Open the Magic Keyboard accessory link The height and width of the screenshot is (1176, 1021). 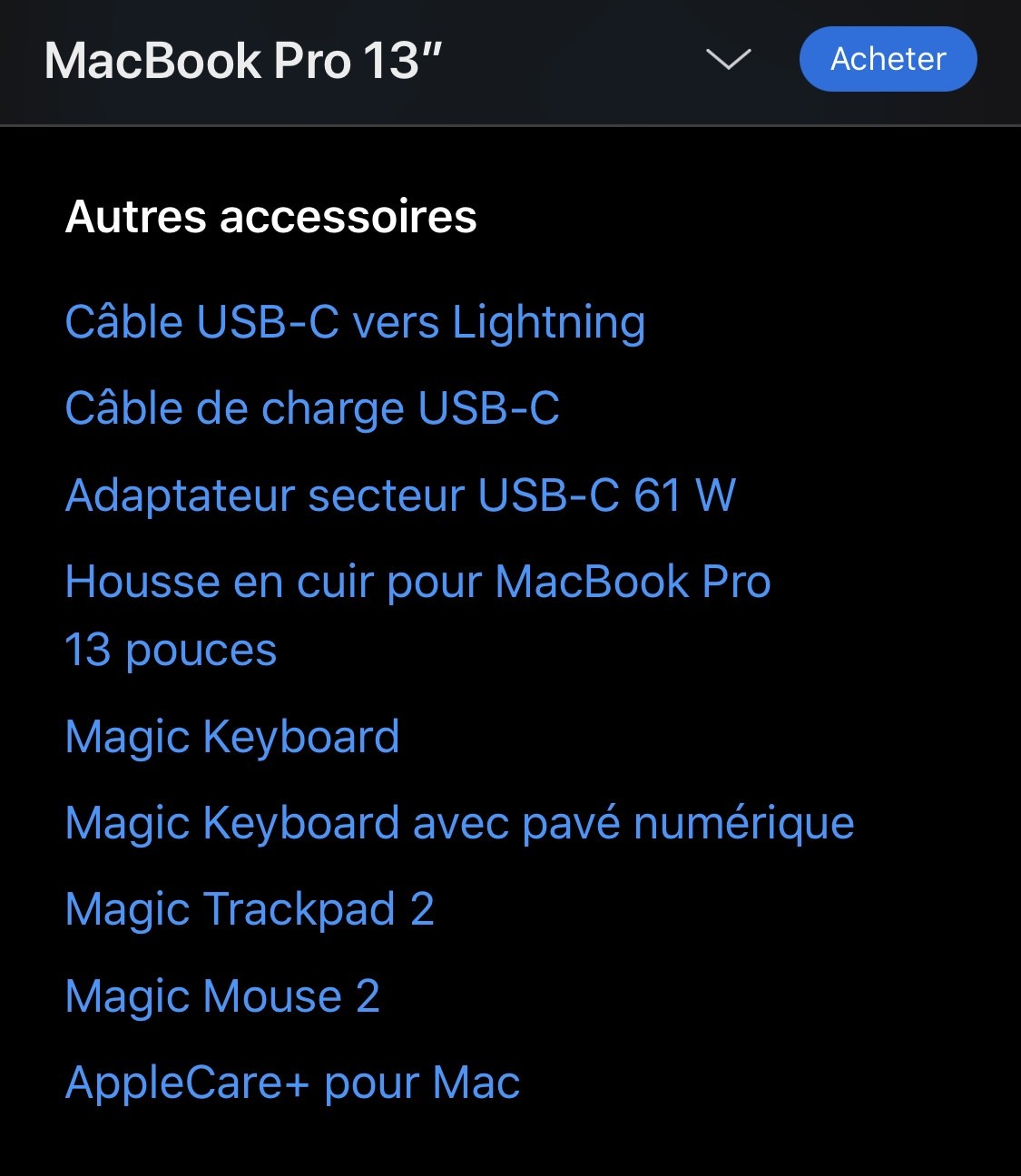click(x=231, y=738)
